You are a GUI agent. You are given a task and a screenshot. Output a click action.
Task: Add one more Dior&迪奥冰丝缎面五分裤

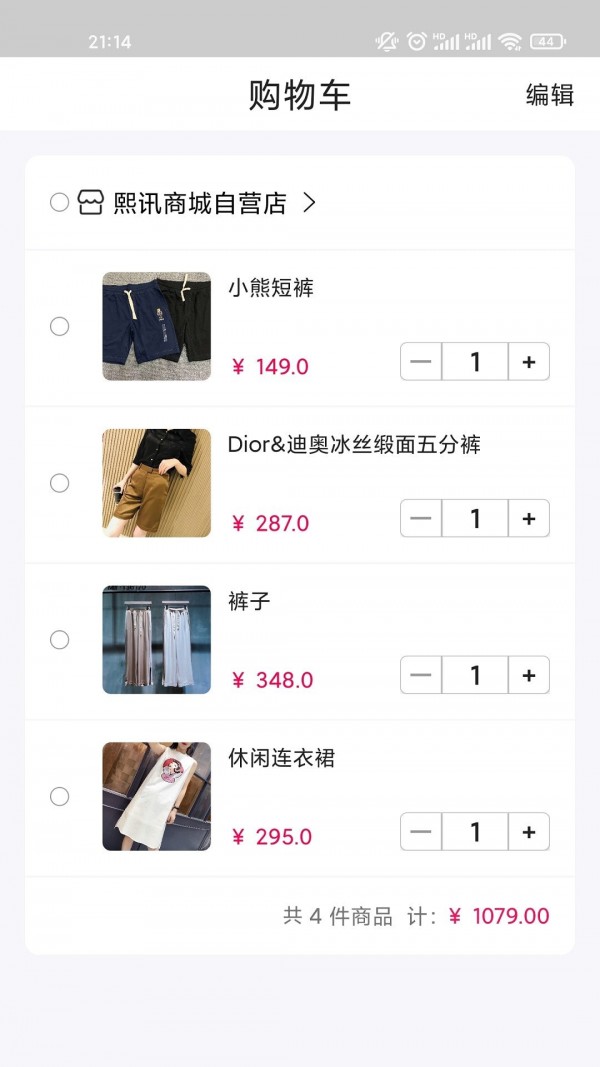[x=529, y=518]
